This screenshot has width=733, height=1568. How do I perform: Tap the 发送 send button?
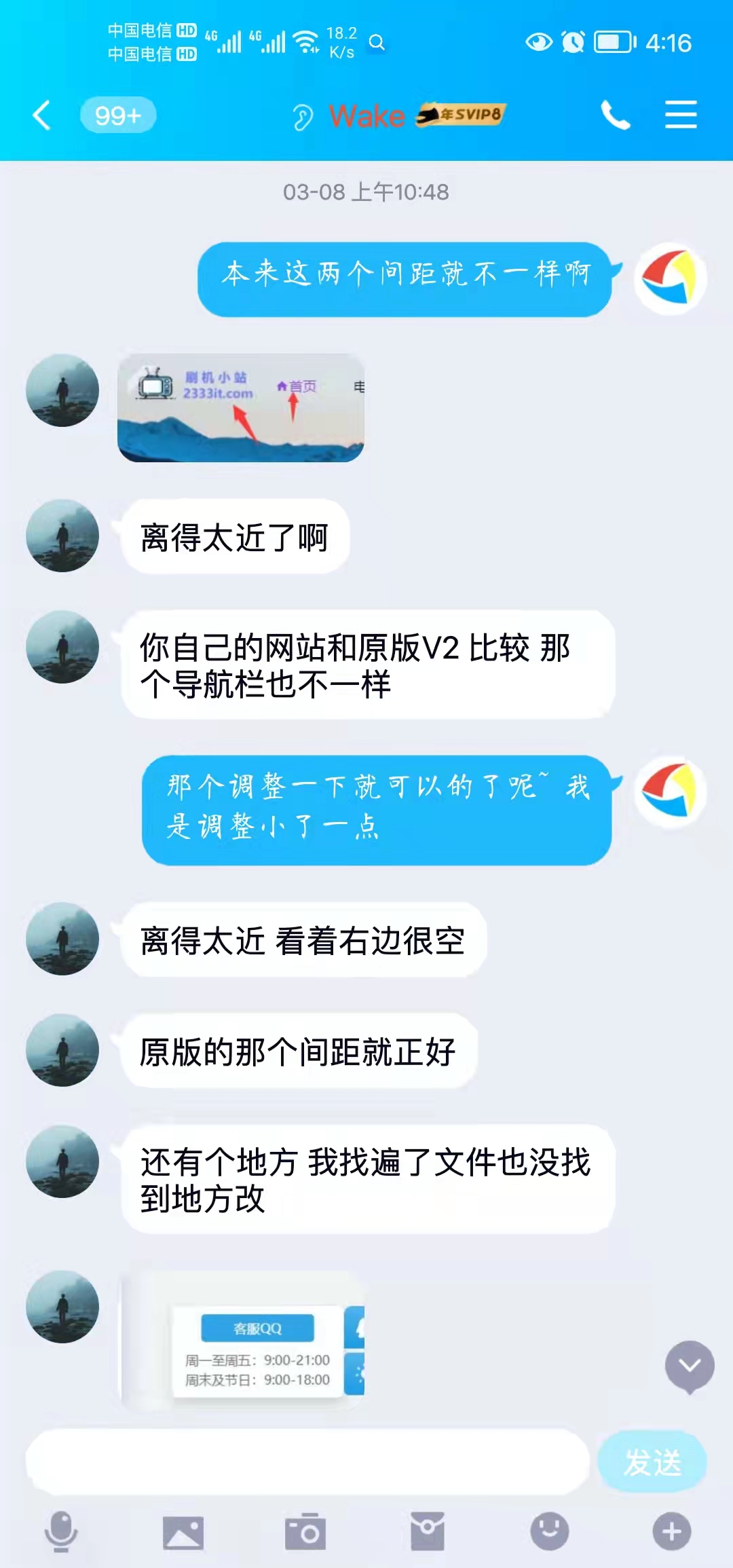(652, 1462)
